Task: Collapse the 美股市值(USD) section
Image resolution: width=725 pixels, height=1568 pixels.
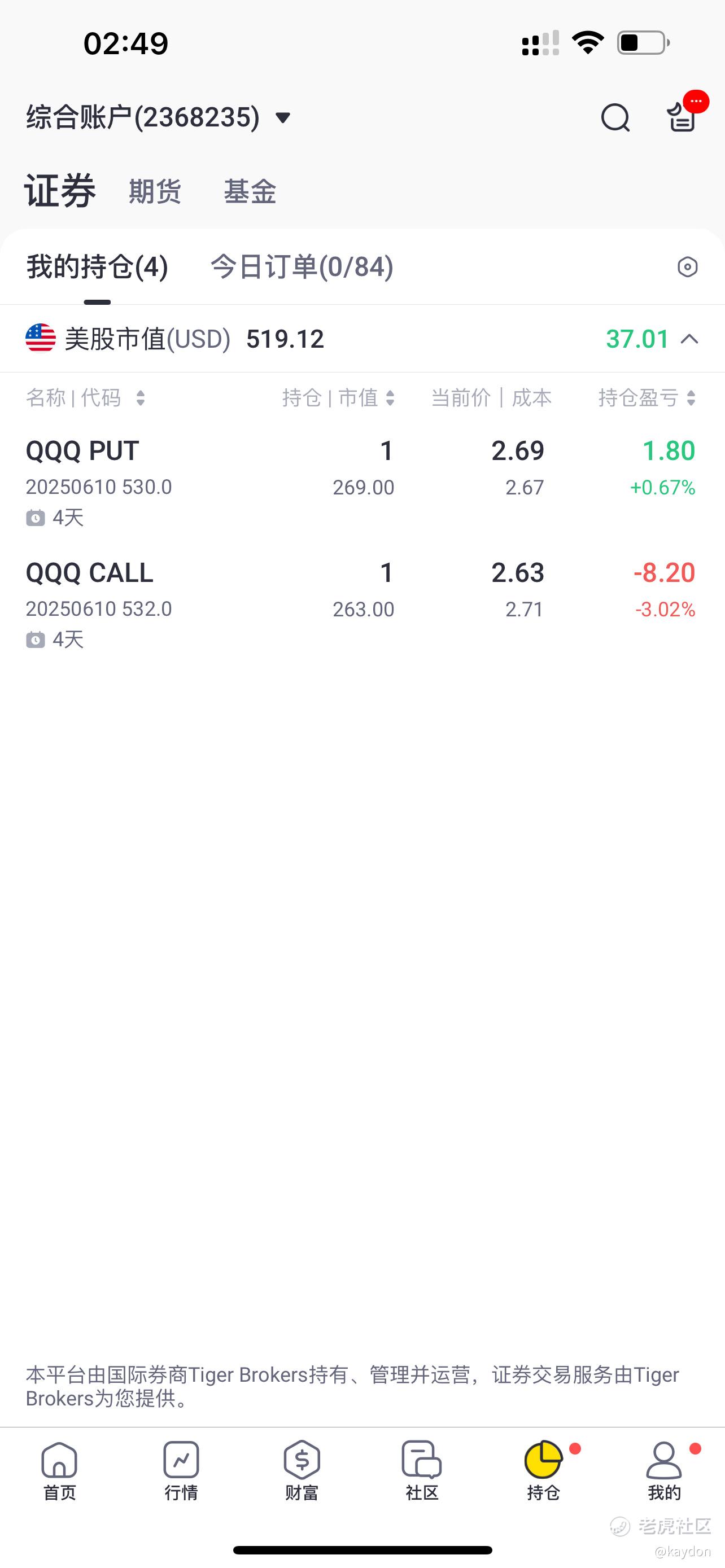Action: pos(688,339)
